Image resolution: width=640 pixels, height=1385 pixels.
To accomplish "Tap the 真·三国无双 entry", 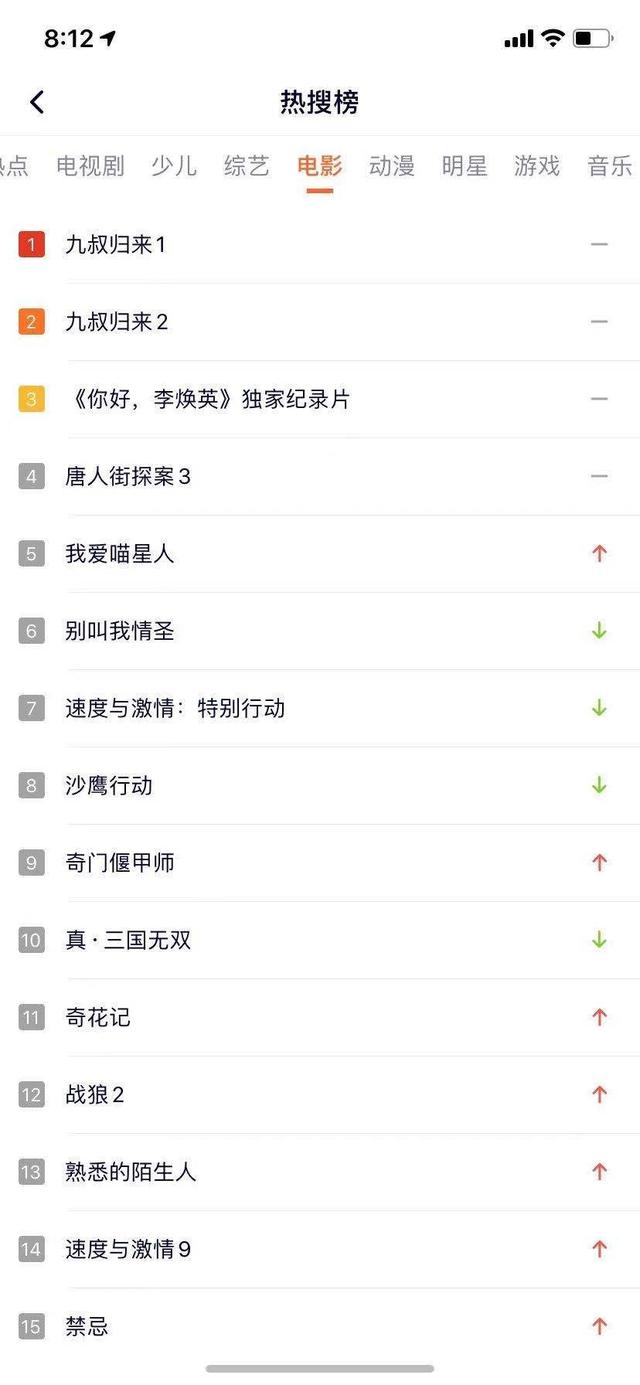I will 320,940.
